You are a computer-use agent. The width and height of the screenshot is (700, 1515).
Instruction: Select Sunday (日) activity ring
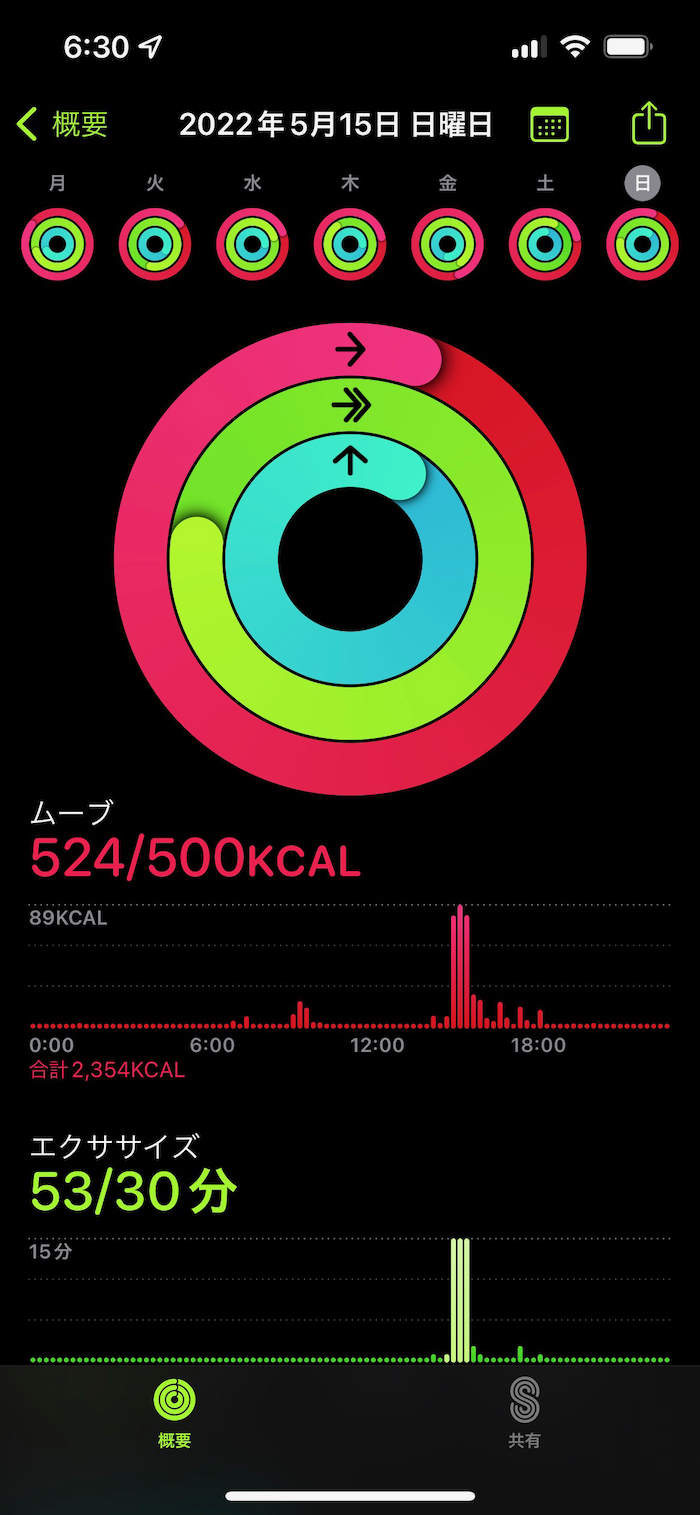643,244
